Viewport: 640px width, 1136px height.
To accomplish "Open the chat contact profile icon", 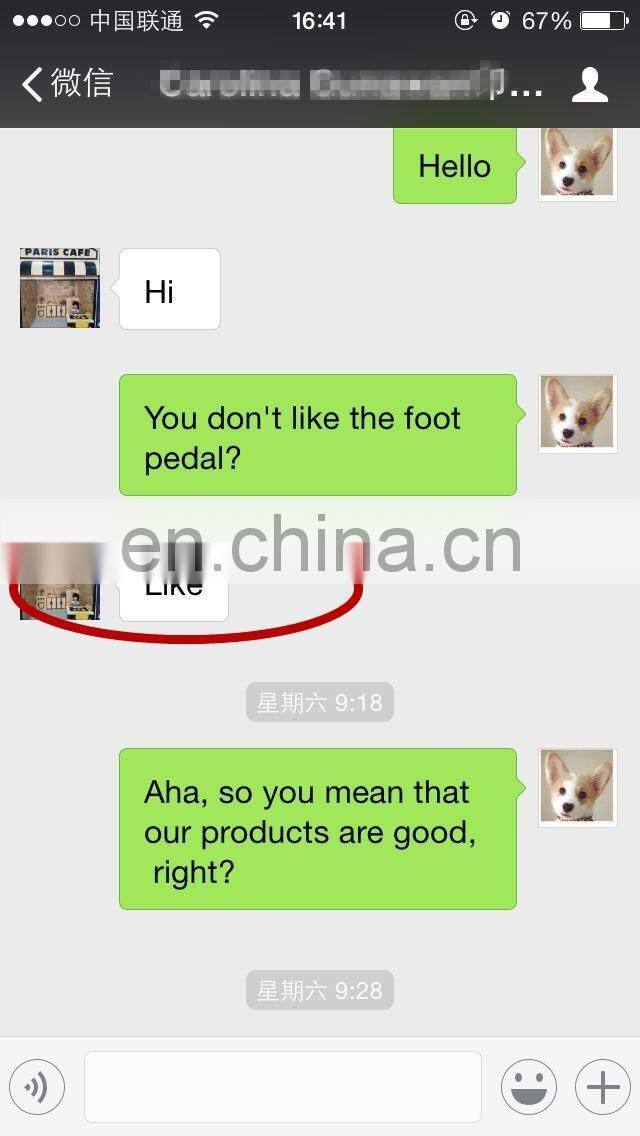I will [x=590, y=85].
